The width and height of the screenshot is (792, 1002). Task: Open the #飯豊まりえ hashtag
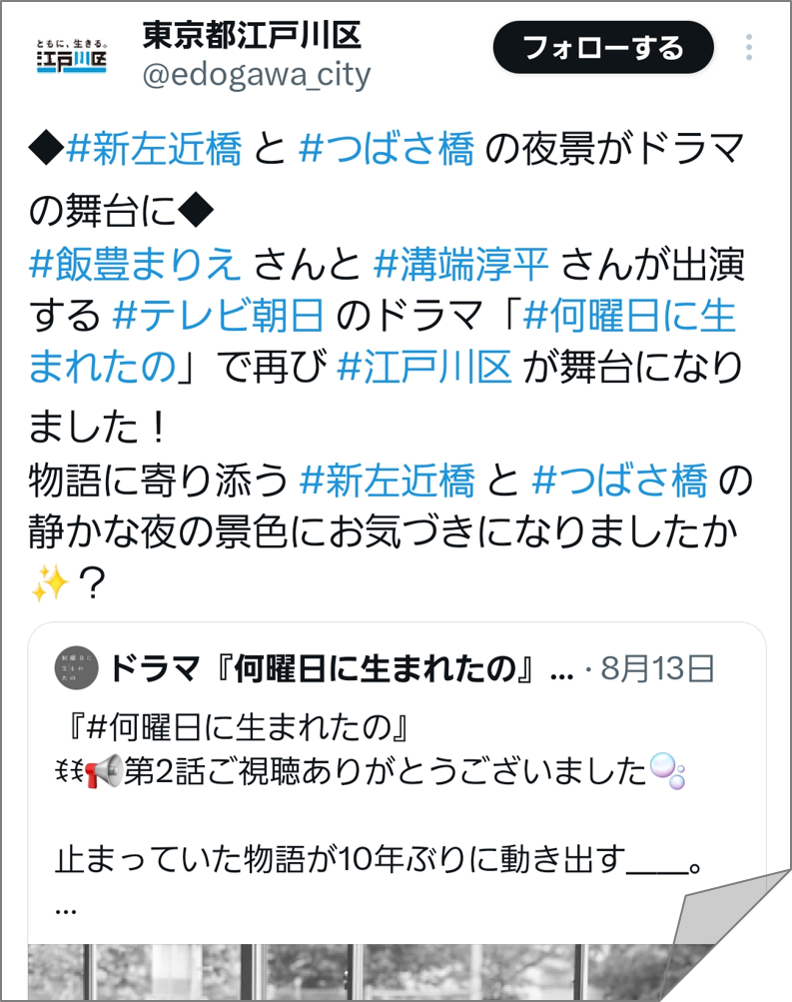tap(135, 267)
